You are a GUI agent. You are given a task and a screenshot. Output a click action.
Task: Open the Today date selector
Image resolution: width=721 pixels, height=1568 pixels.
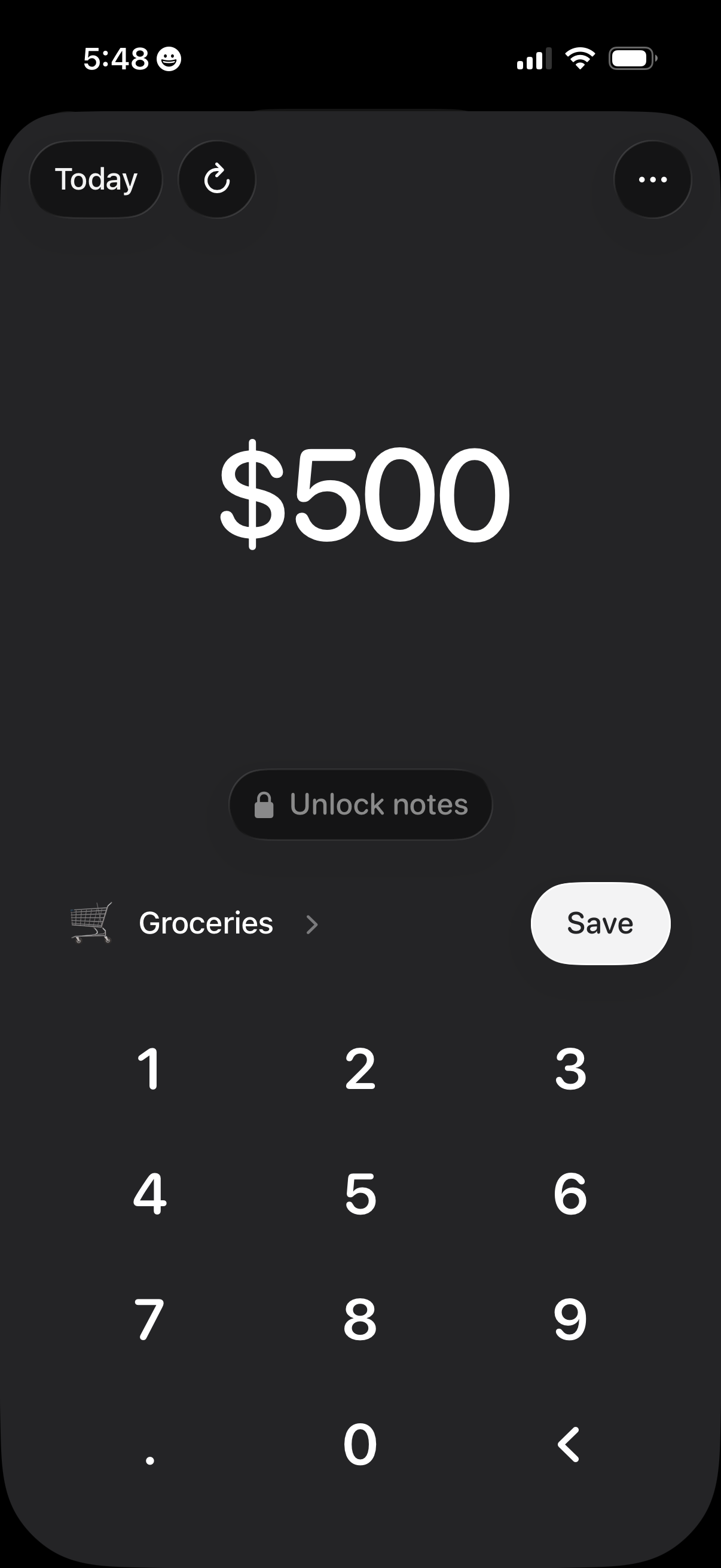96,179
